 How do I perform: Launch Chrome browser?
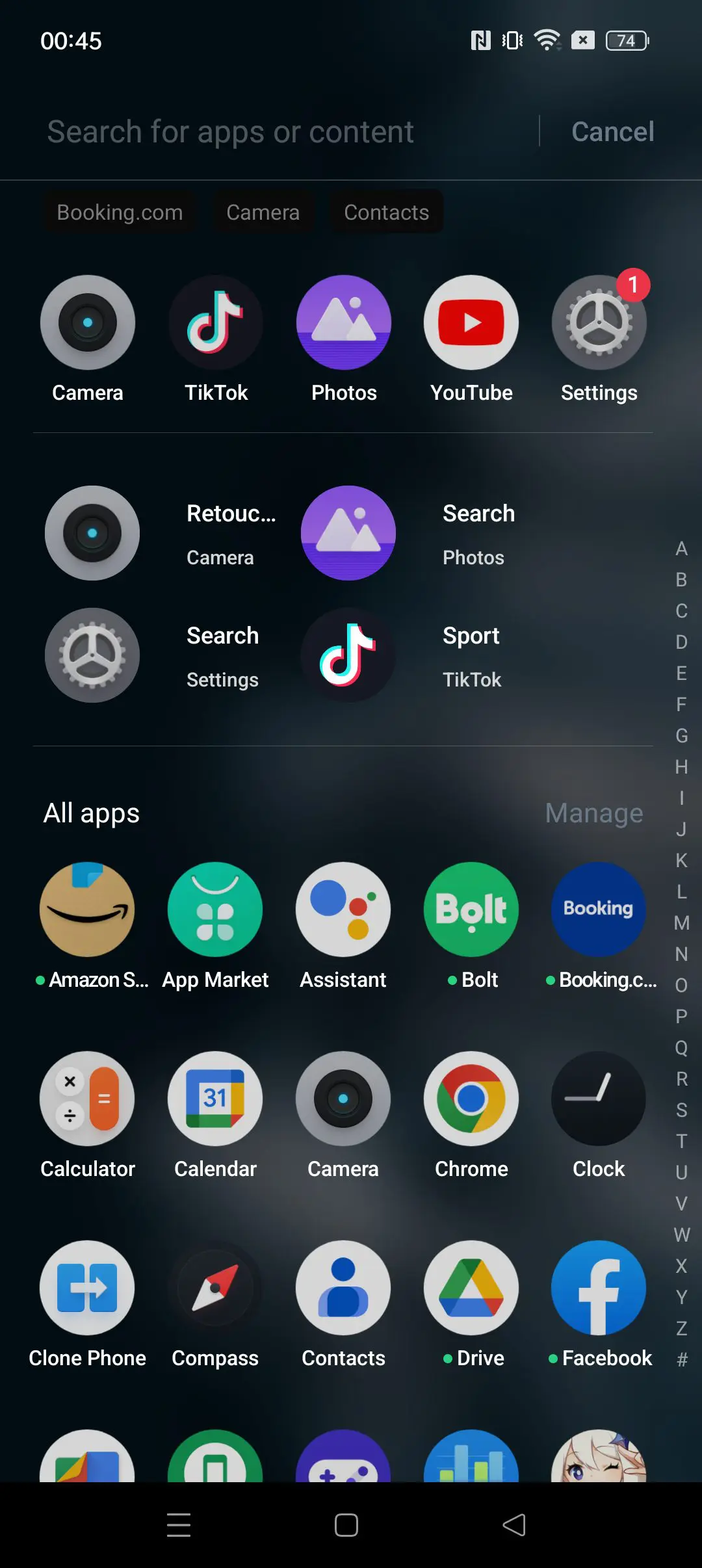point(471,1099)
